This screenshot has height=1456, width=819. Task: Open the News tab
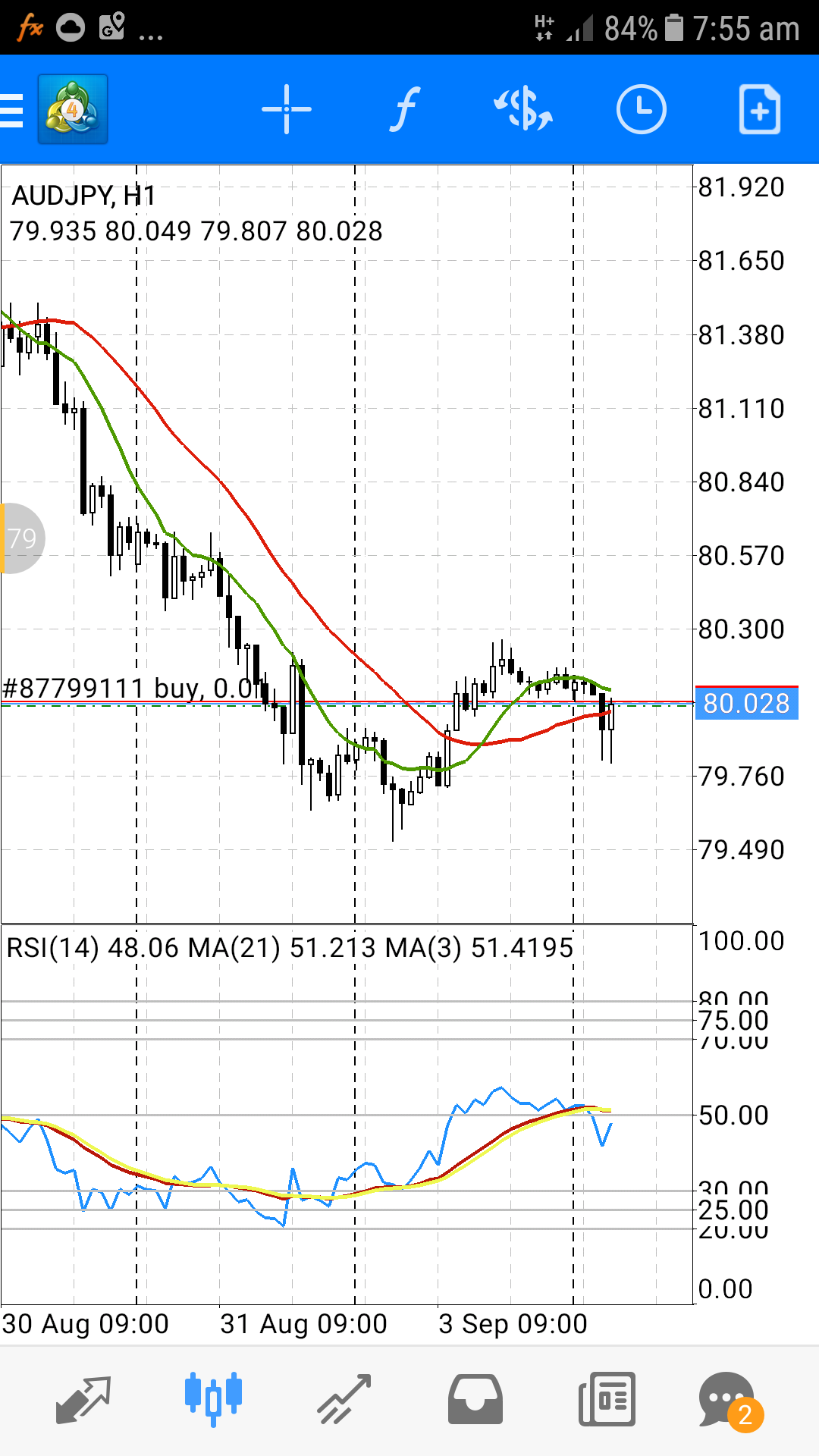pyautogui.click(x=607, y=1399)
